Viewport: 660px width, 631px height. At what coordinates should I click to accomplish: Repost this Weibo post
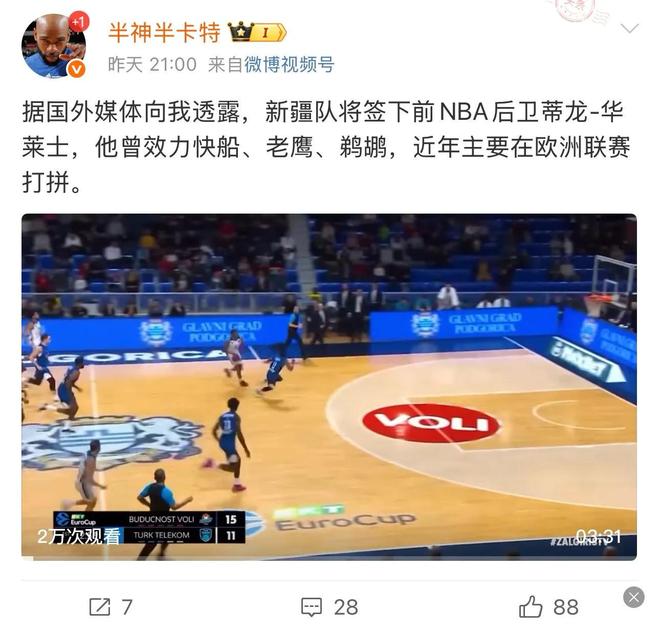click(111, 606)
